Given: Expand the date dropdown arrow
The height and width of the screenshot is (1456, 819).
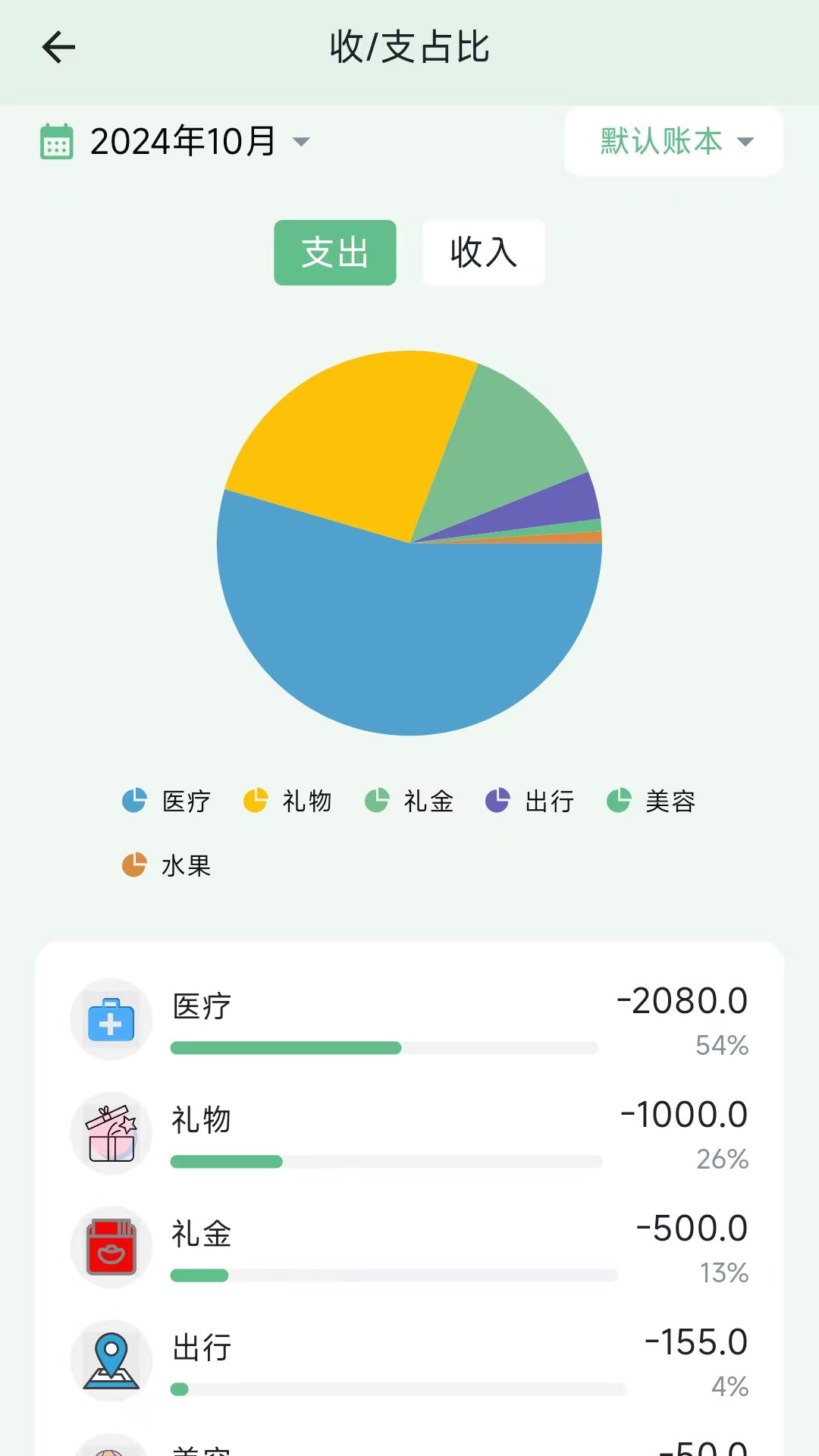Looking at the screenshot, I should coord(301,143).
